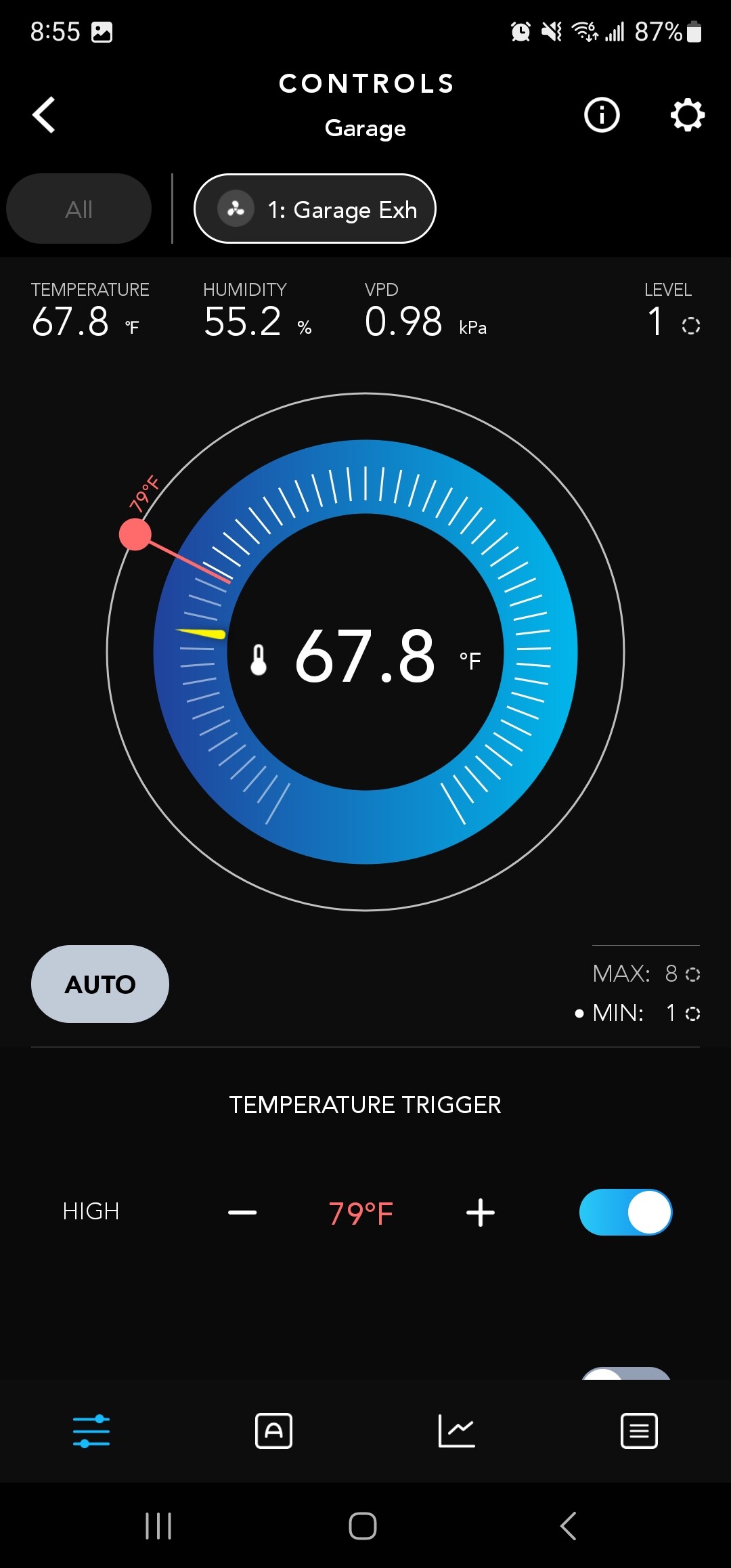Select the MAX level setting
Screen dimensions: 731x1568
tap(646, 974)
